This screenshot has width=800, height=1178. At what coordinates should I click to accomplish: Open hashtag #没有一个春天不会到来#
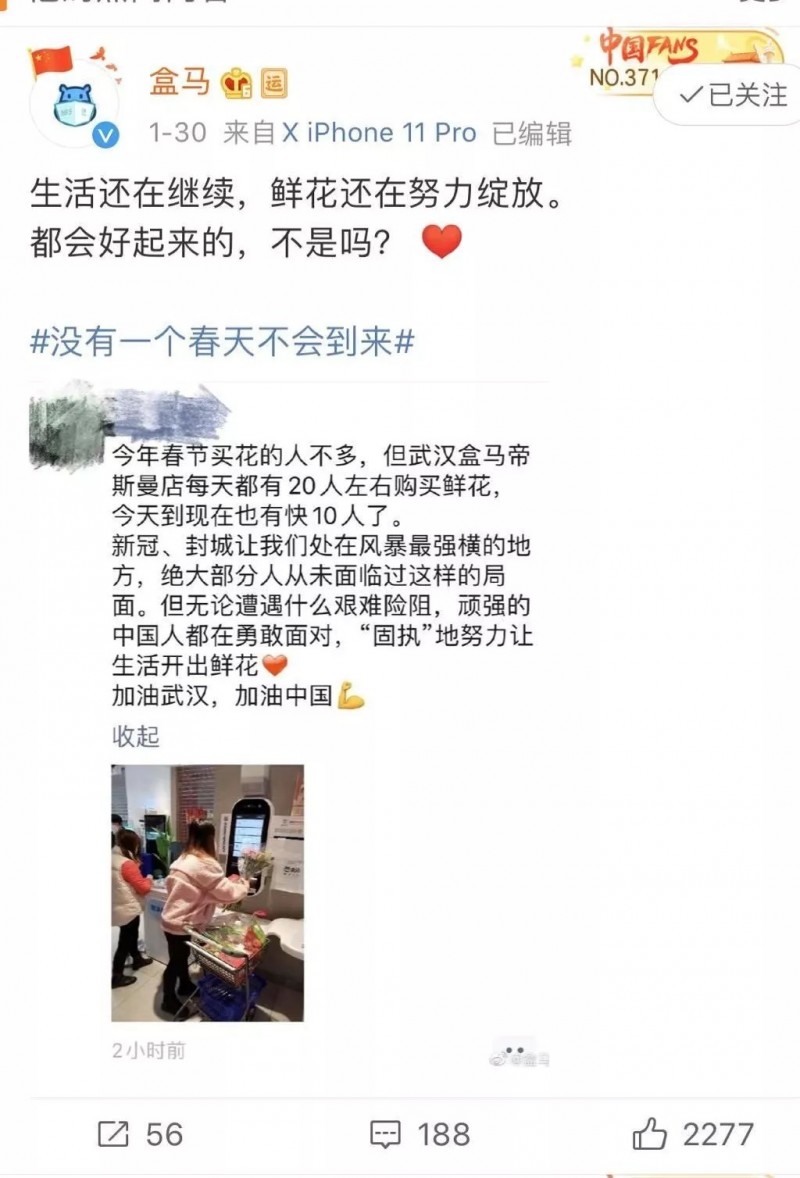[x=222, y=343]
